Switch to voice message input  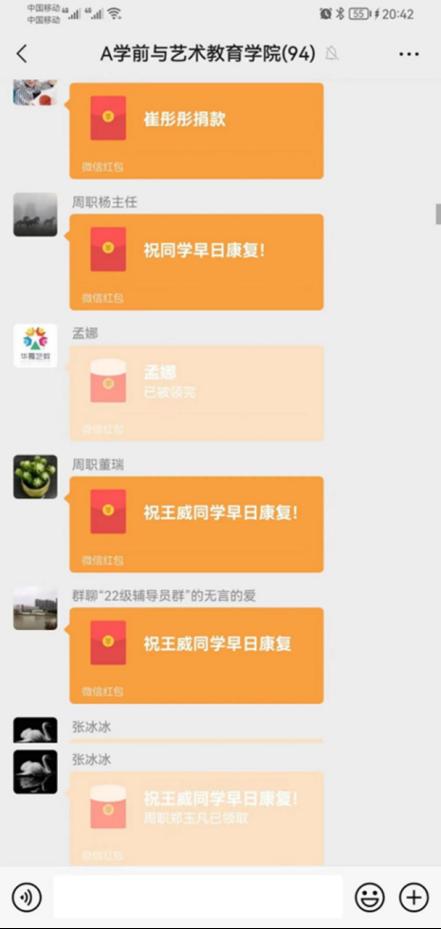click(27, 898)
